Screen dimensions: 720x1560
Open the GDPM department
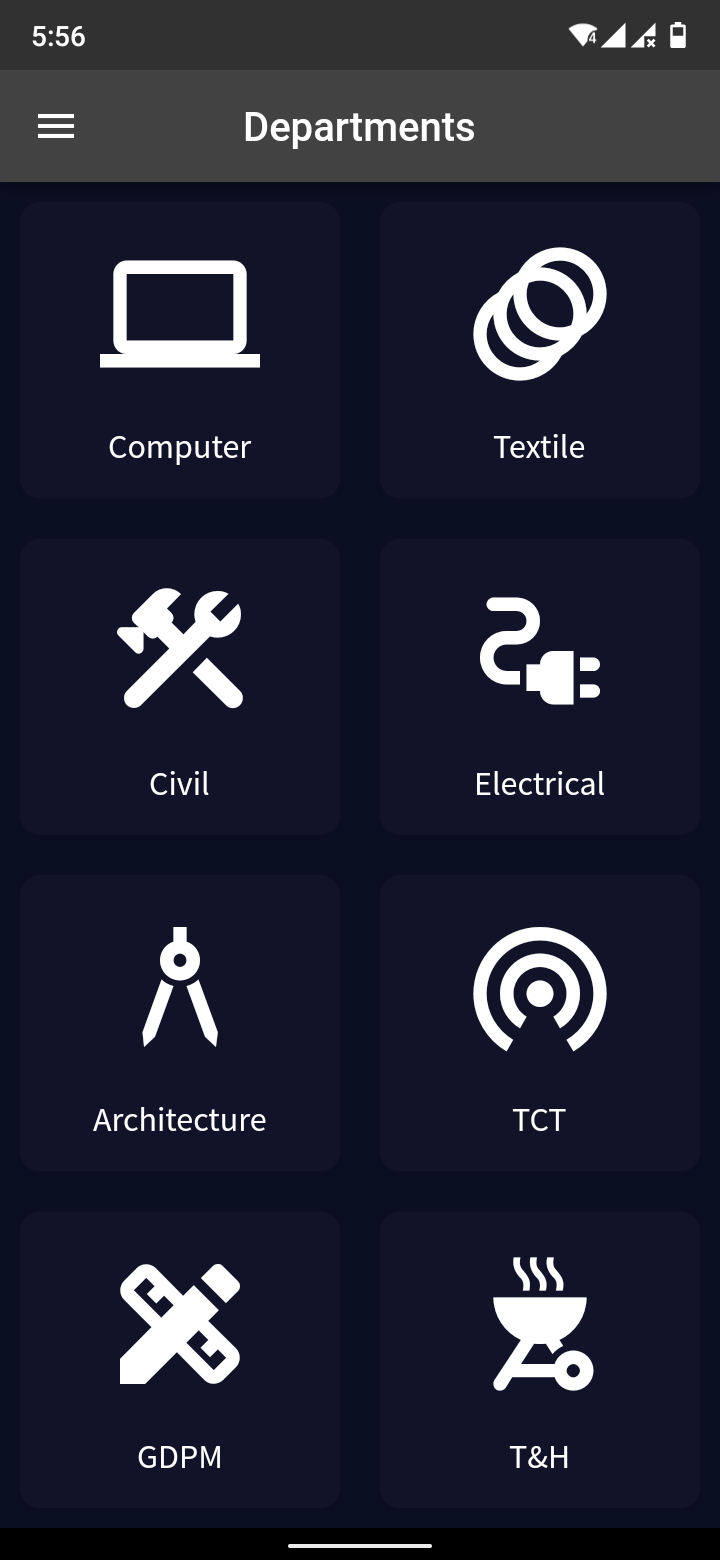[x=180, y=1359]
